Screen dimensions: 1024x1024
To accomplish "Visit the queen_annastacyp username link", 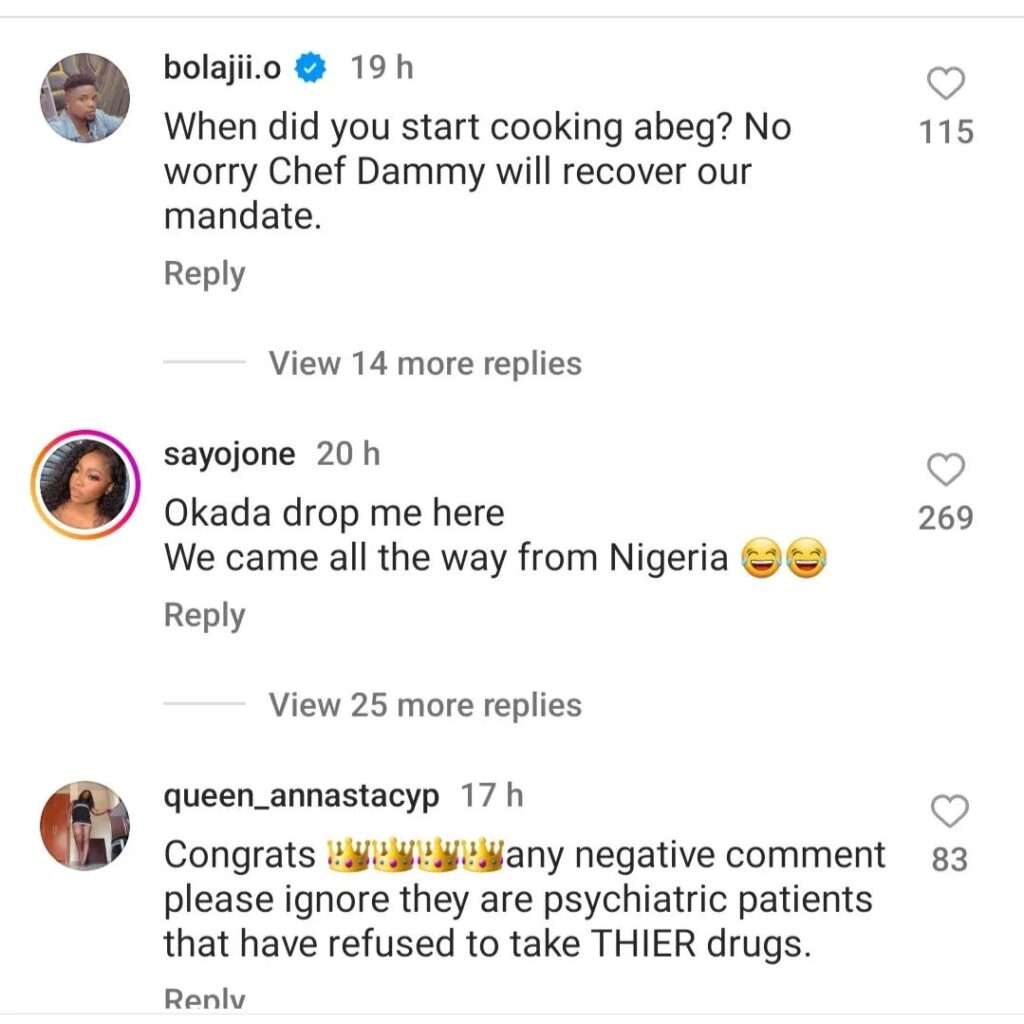I will [301, 796].
